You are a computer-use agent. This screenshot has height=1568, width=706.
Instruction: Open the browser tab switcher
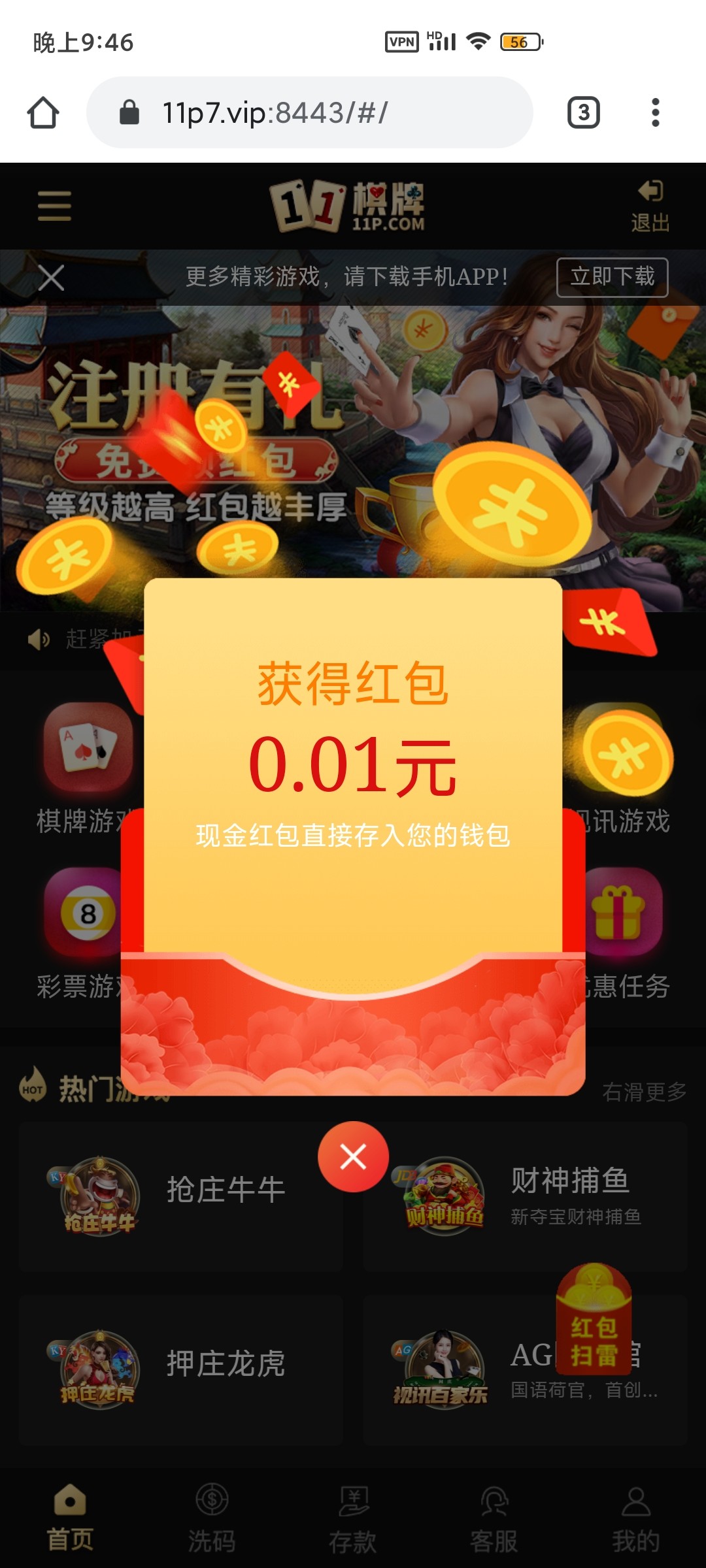583,112
